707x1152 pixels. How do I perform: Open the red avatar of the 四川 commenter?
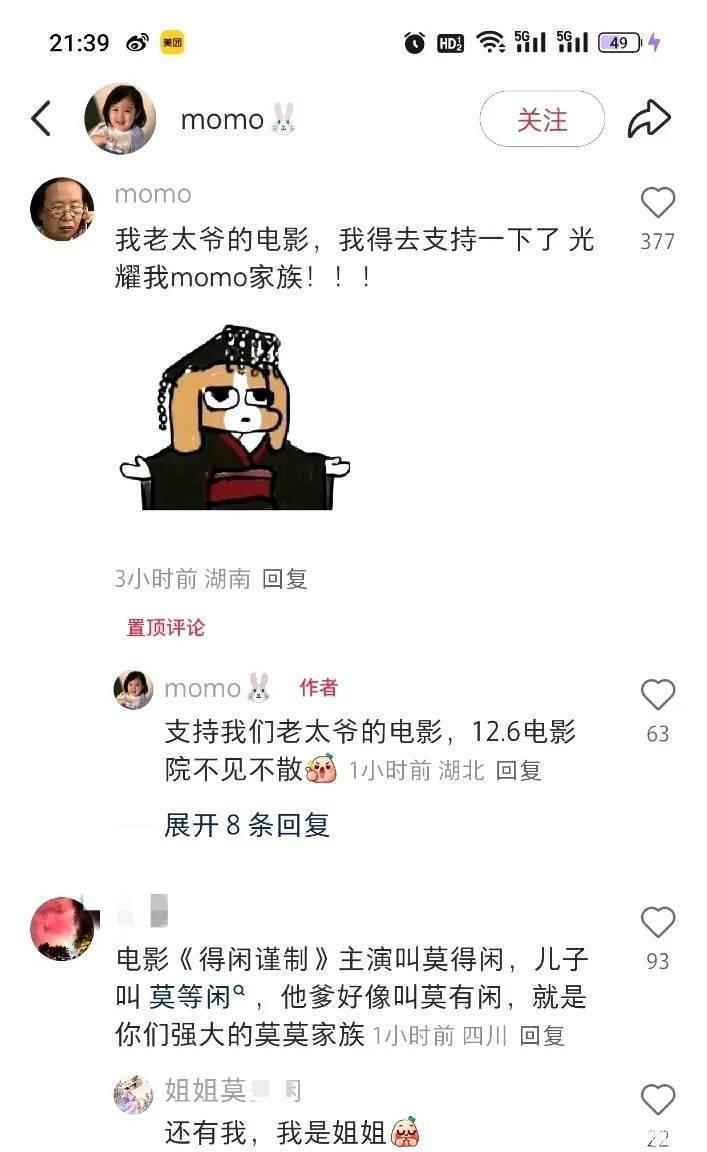[x=62, y=928]
